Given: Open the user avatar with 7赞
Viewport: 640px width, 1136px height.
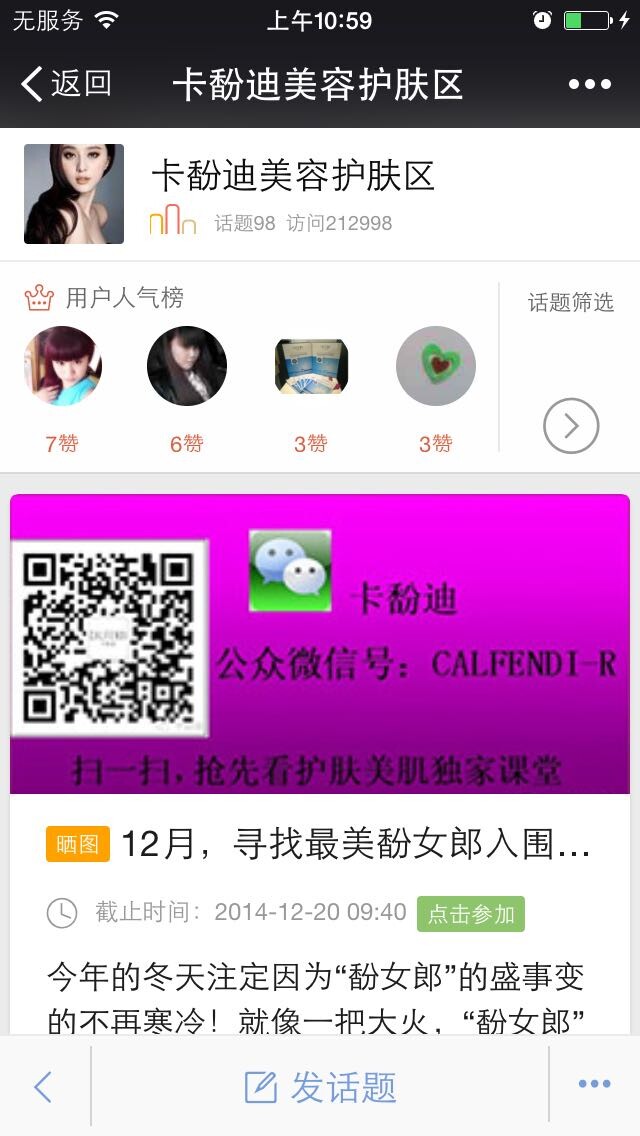Looking at the screenshot, I should tap(63, 366).
